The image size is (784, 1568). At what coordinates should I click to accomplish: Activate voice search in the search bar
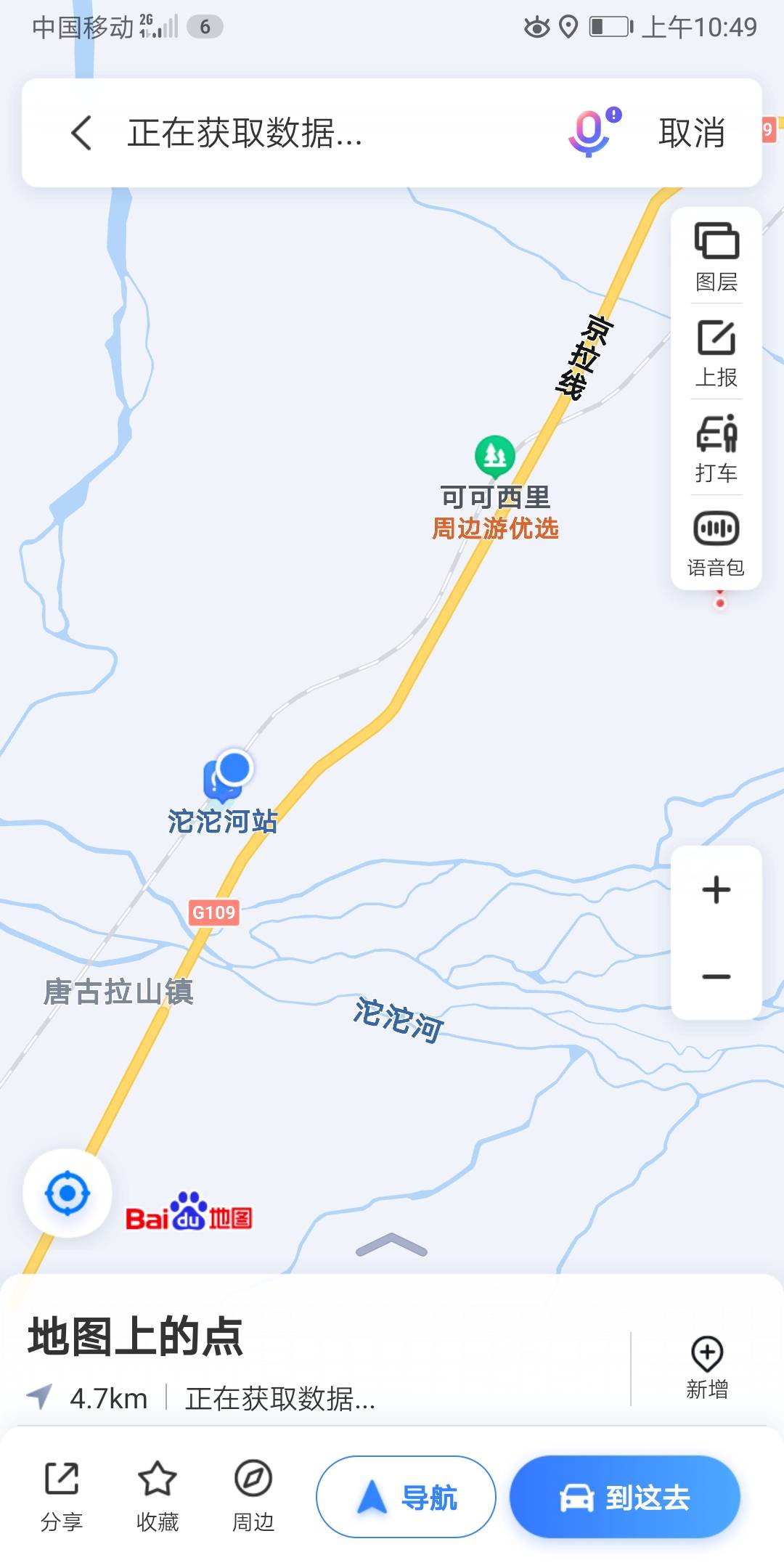click(x=589, y=133)
